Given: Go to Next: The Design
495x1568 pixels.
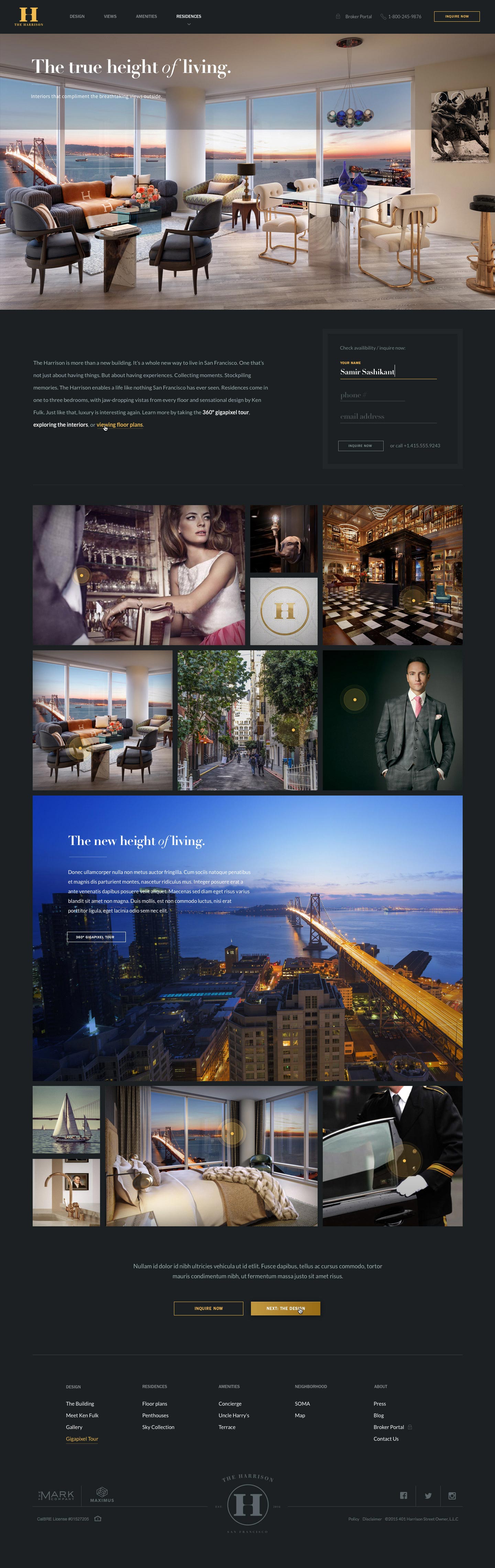Looking at the screenshot, I should pos(285,1308).
